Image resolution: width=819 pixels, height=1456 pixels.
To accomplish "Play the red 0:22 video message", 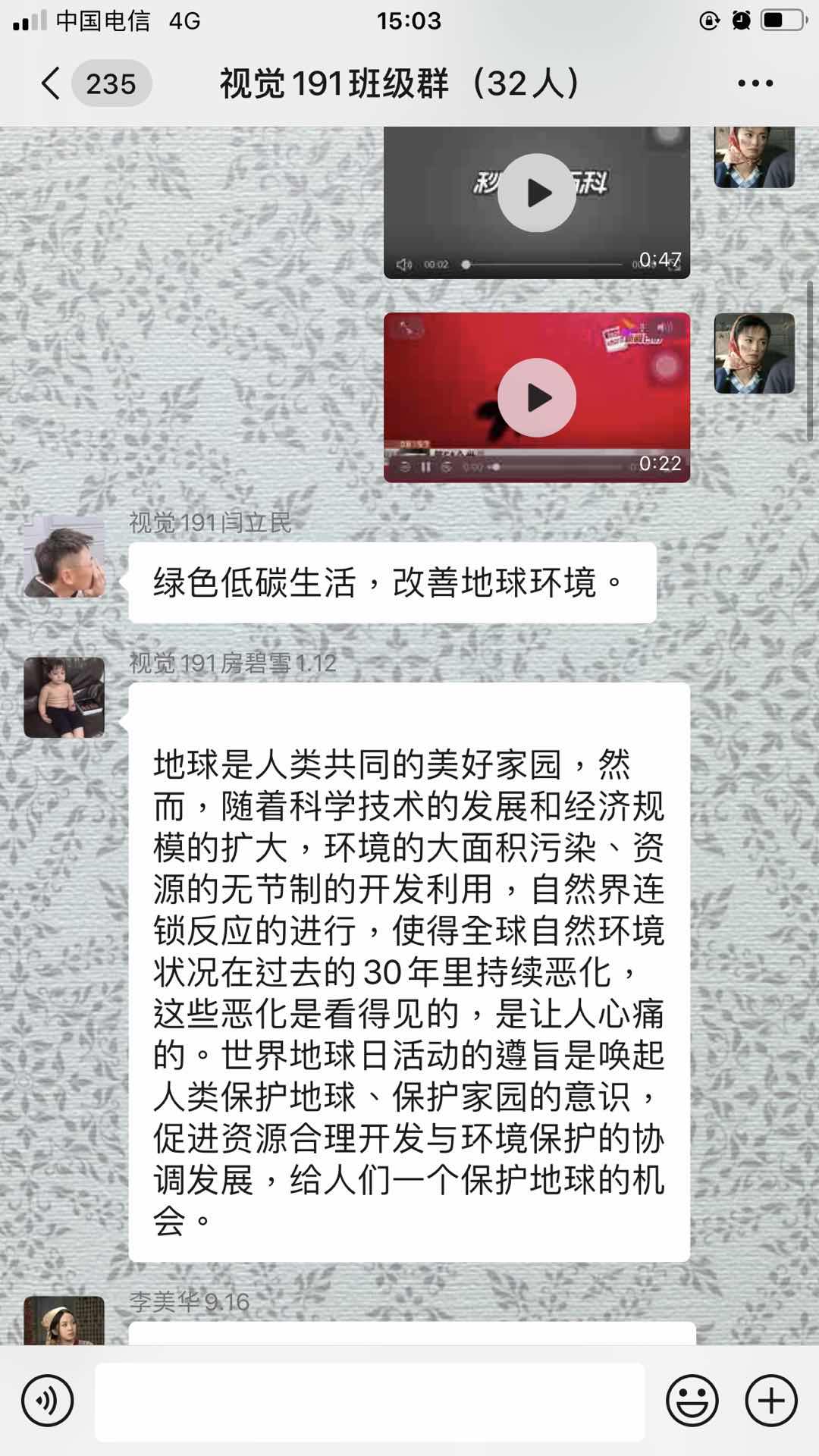I will click(537, 397).
